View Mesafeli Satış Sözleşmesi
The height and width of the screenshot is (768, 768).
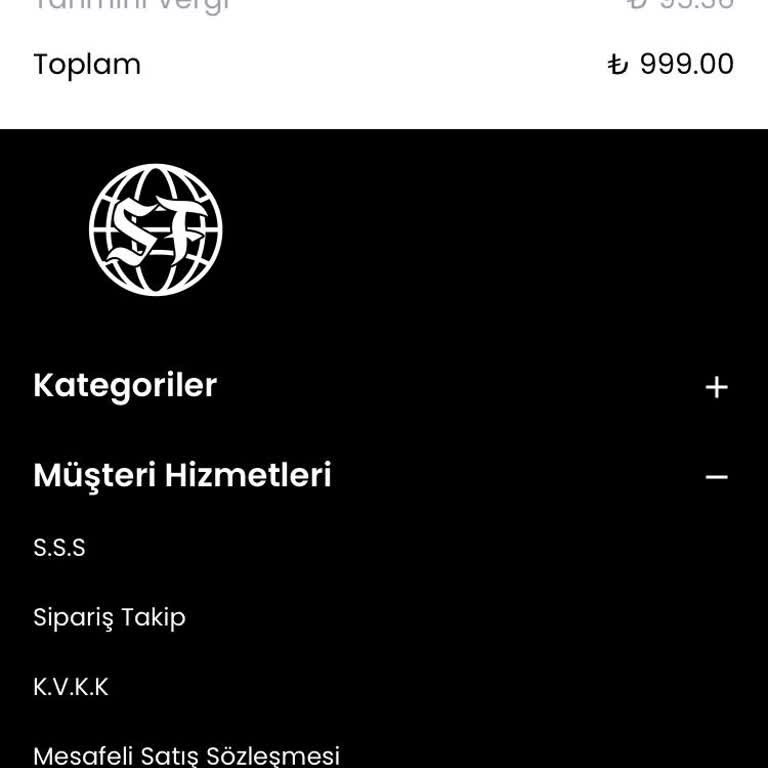186,755
